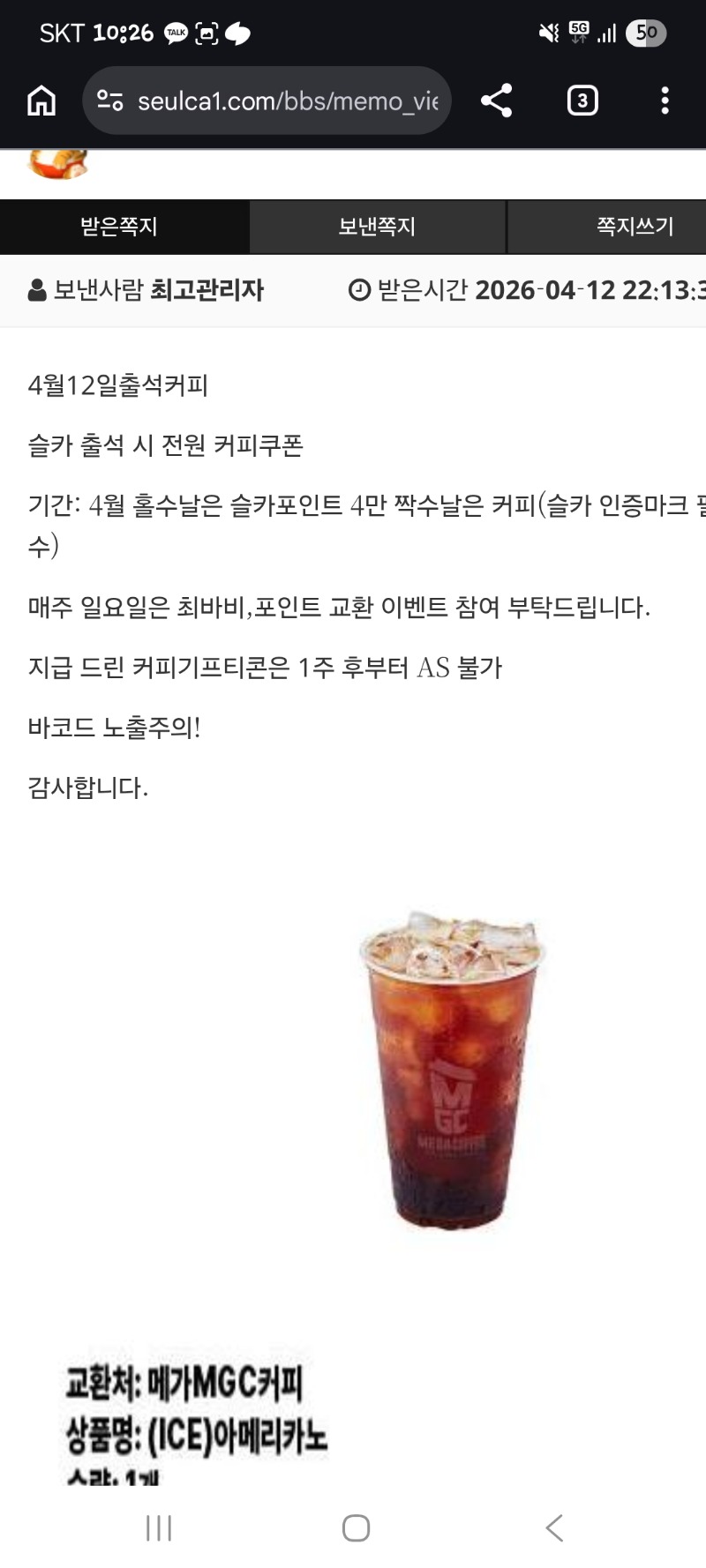Open the browser overflow menu
Image resolution: width=706 pixels, height=1568 pixels.
665,101
